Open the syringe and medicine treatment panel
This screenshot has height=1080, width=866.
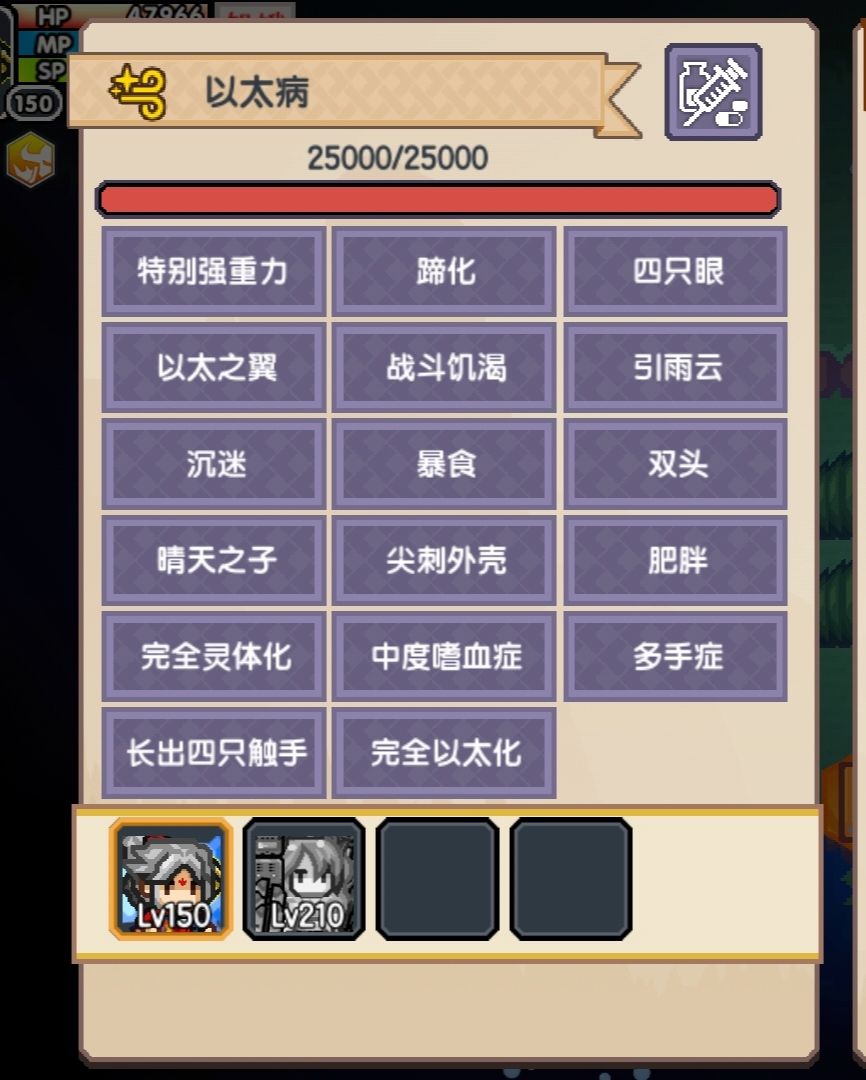710,88
